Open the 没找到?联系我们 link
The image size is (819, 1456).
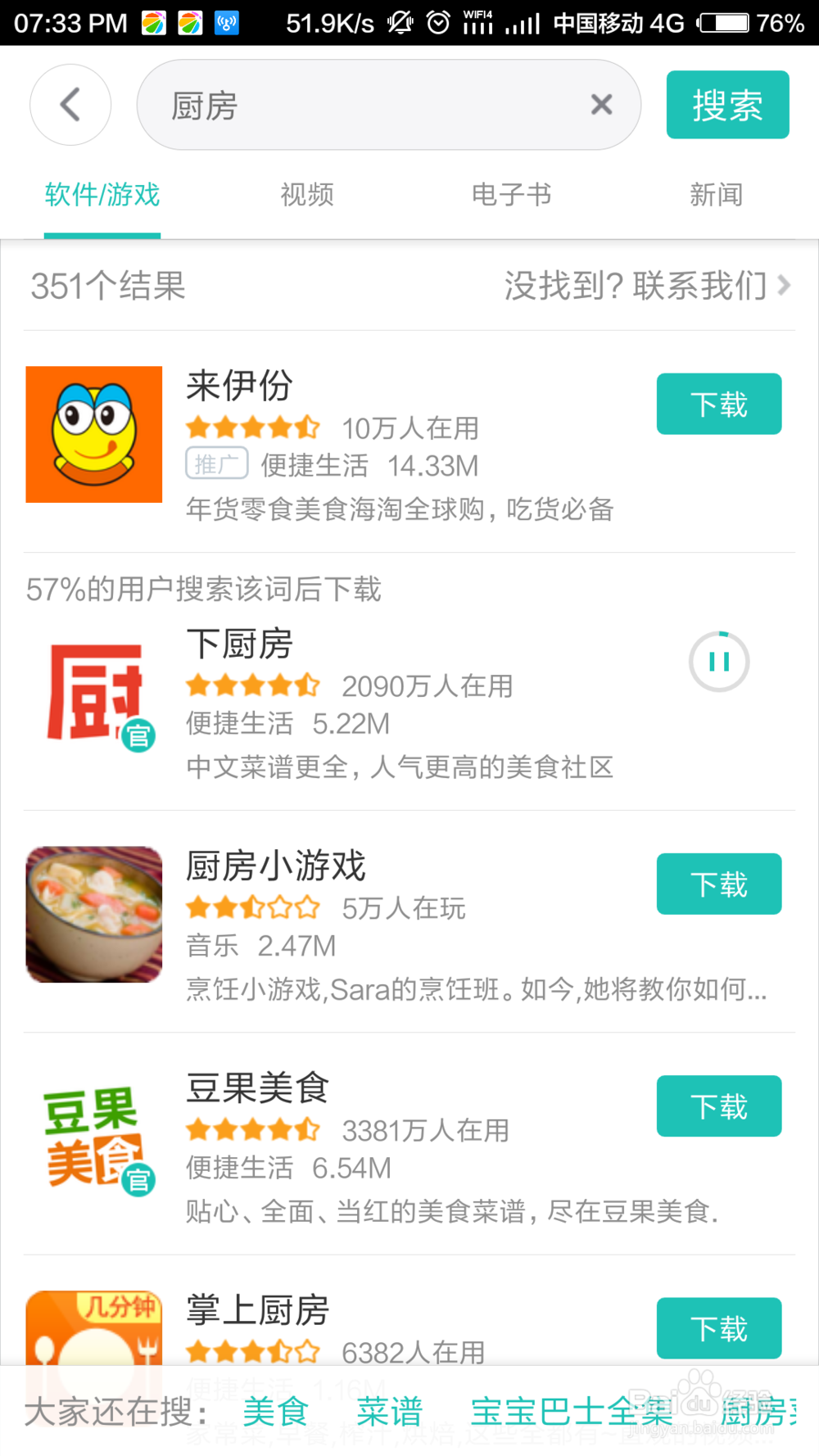tap(647, 286)
